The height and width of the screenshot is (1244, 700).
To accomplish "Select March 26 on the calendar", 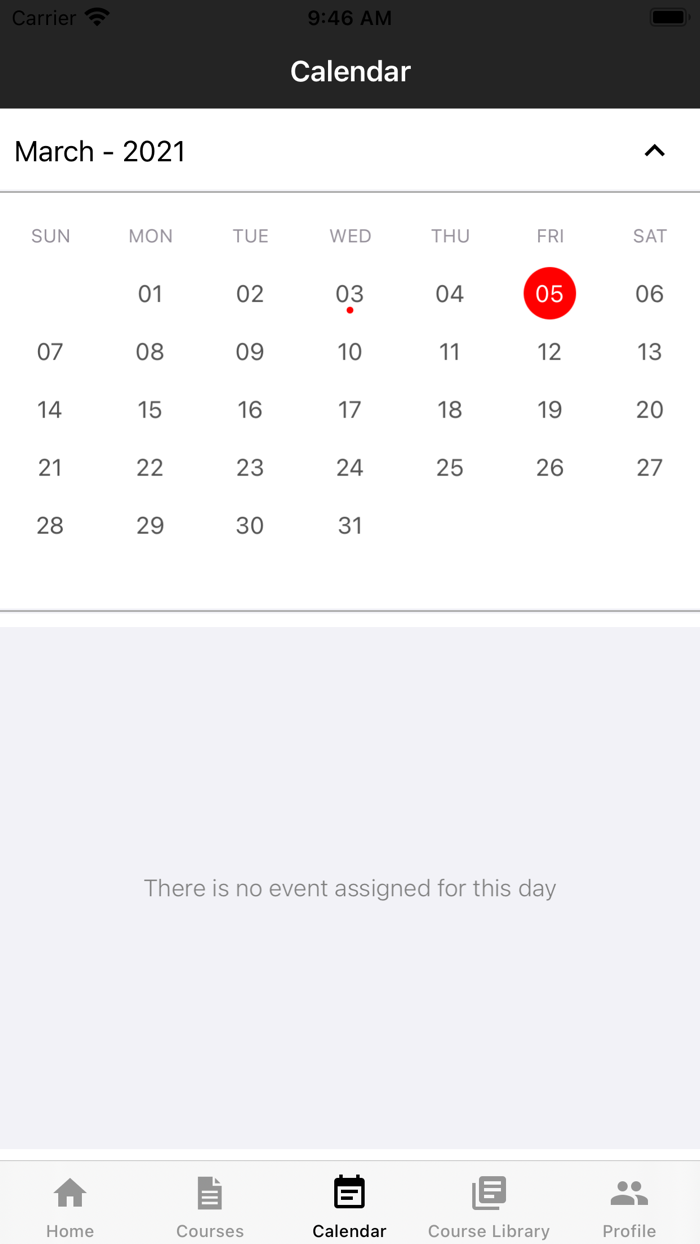I will tap(550, 468).
